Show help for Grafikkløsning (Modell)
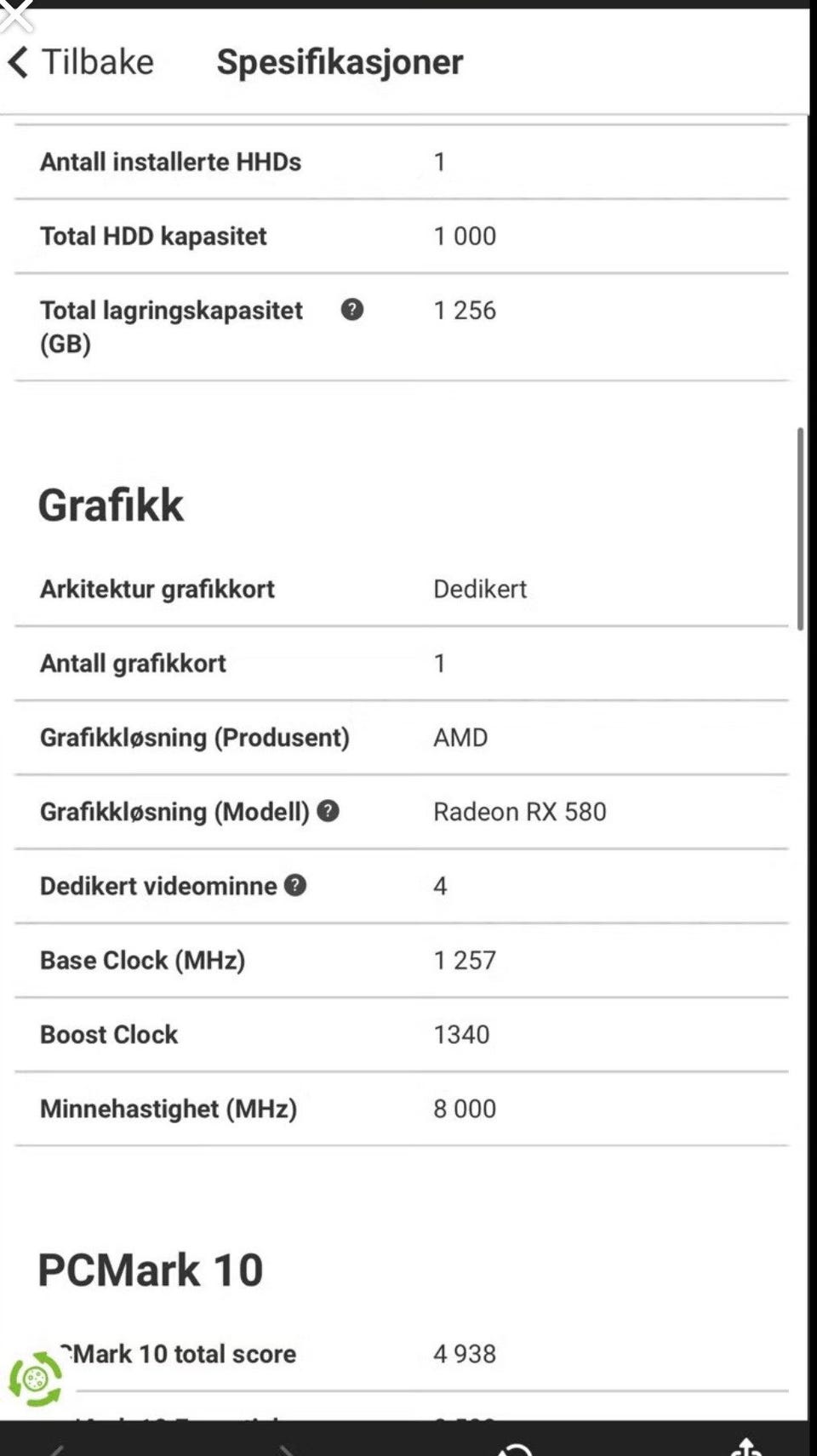The height and width of the screenshot is (1456, 817). [x=329, y=811]
